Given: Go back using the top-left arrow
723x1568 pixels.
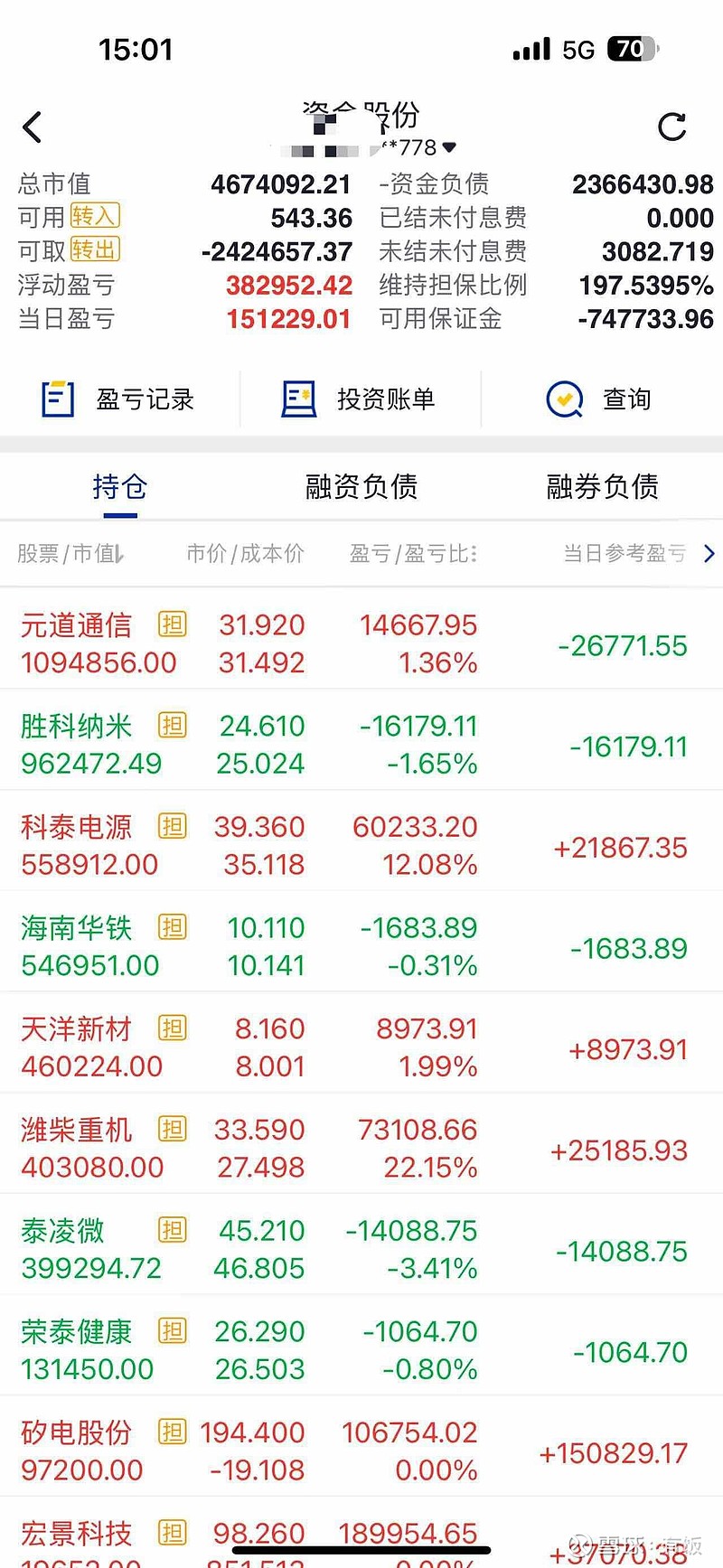Looking at the screenshot, I should coord(33,127).
